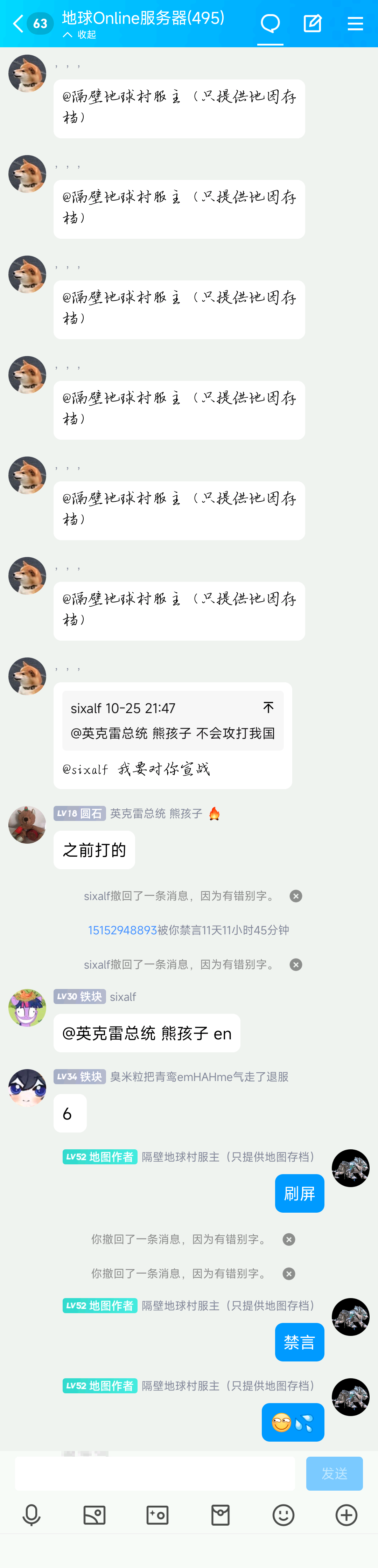Viewport: 378px width, 1568px height.
Task: Focus the message input field
Action: click(155, 1473)
